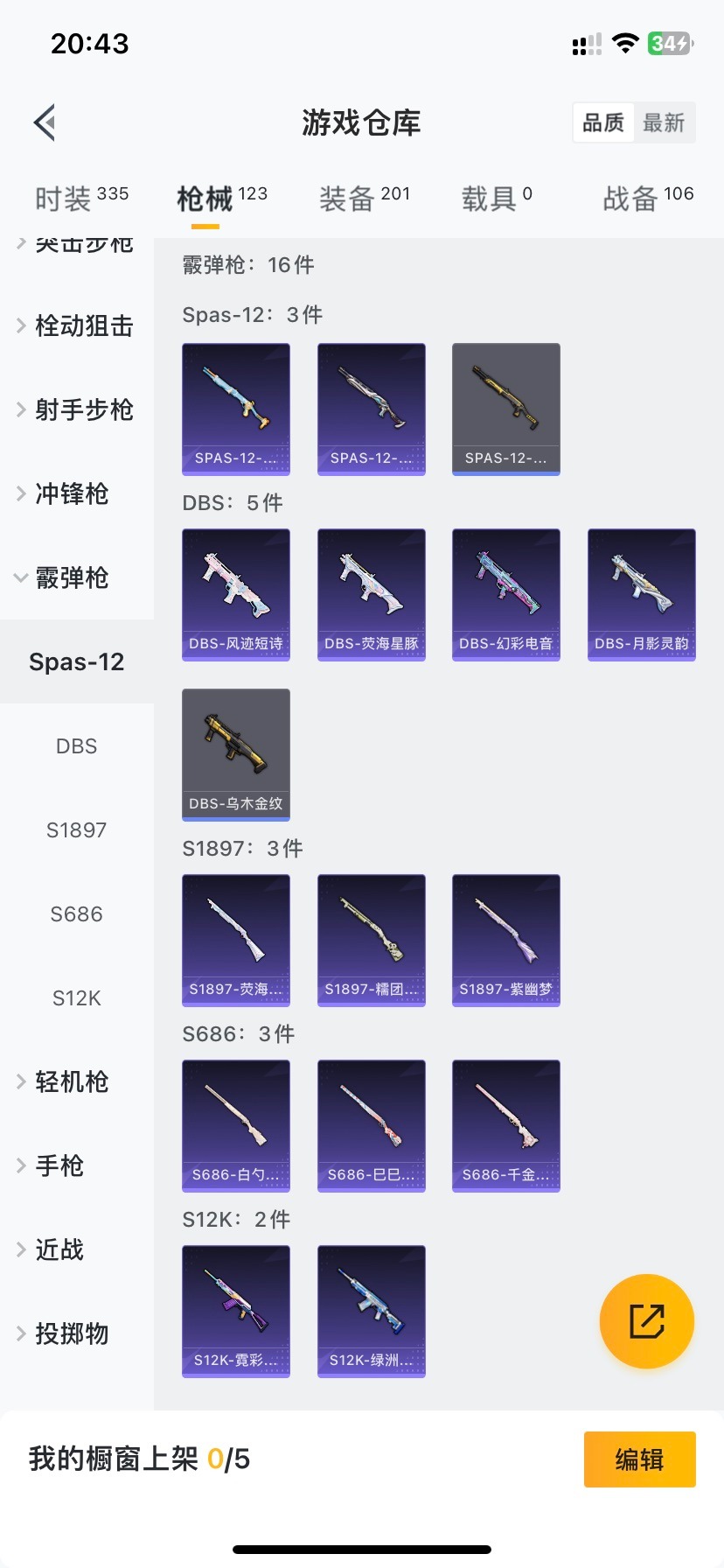Switch to the 装备 tab

pos(364,199)
